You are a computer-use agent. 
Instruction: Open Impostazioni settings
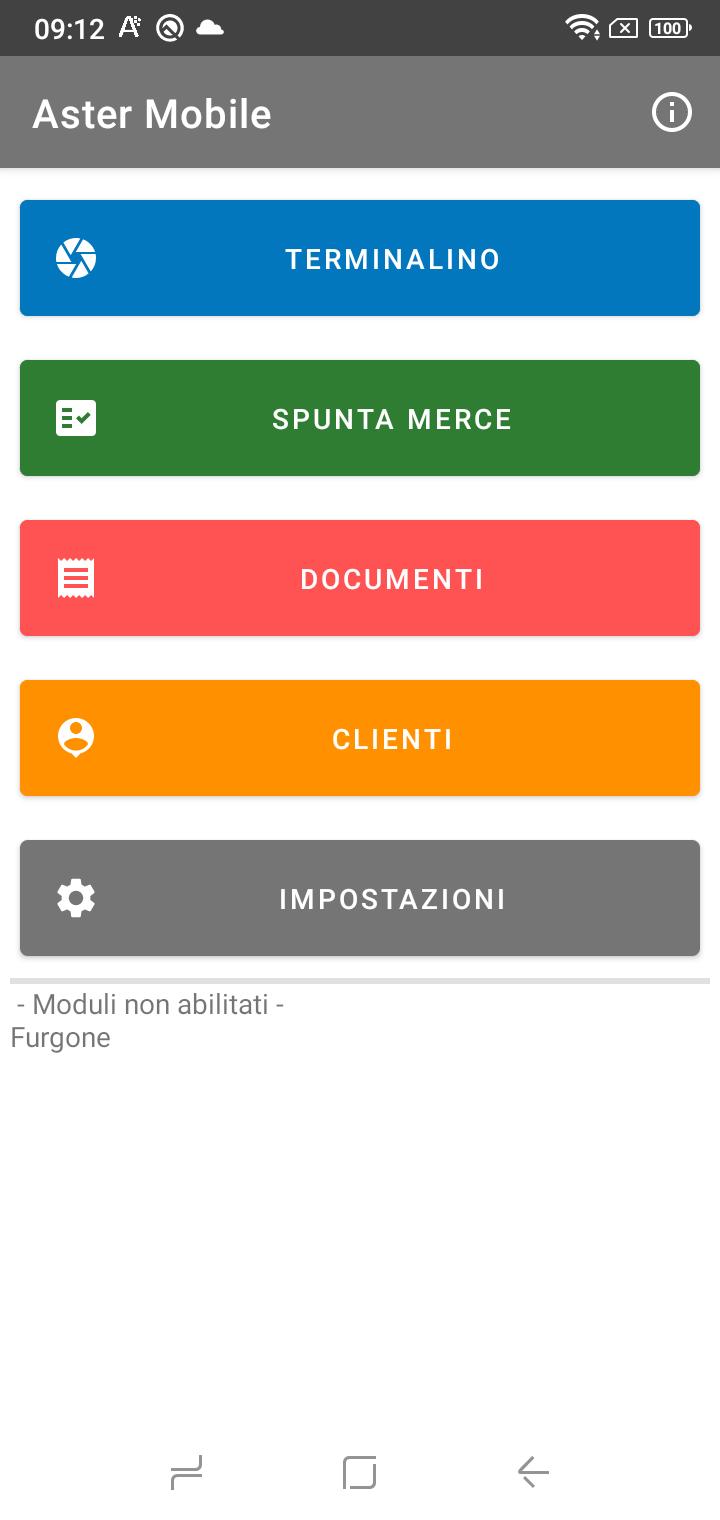(x=360, y=898)
